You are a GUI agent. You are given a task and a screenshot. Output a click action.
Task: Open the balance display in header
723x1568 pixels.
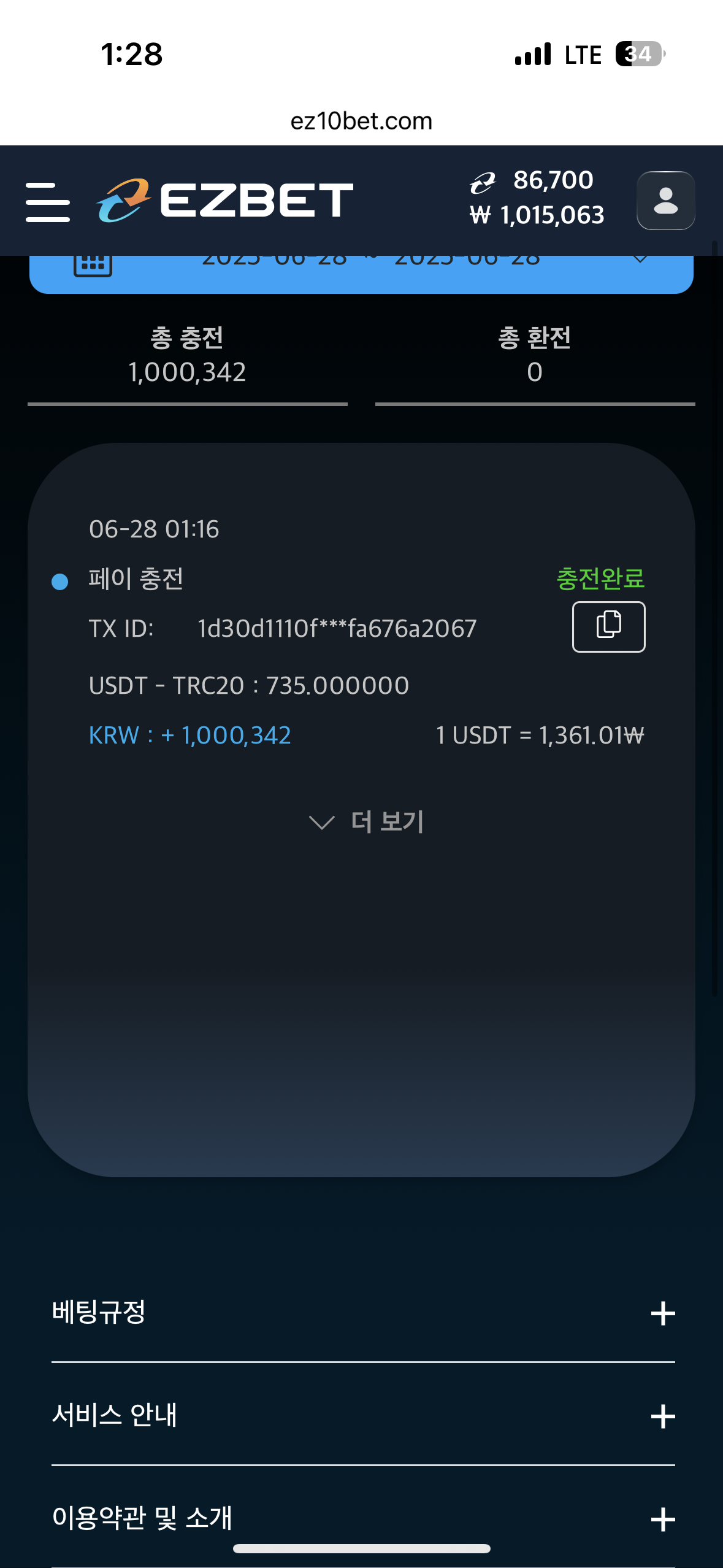537,198
